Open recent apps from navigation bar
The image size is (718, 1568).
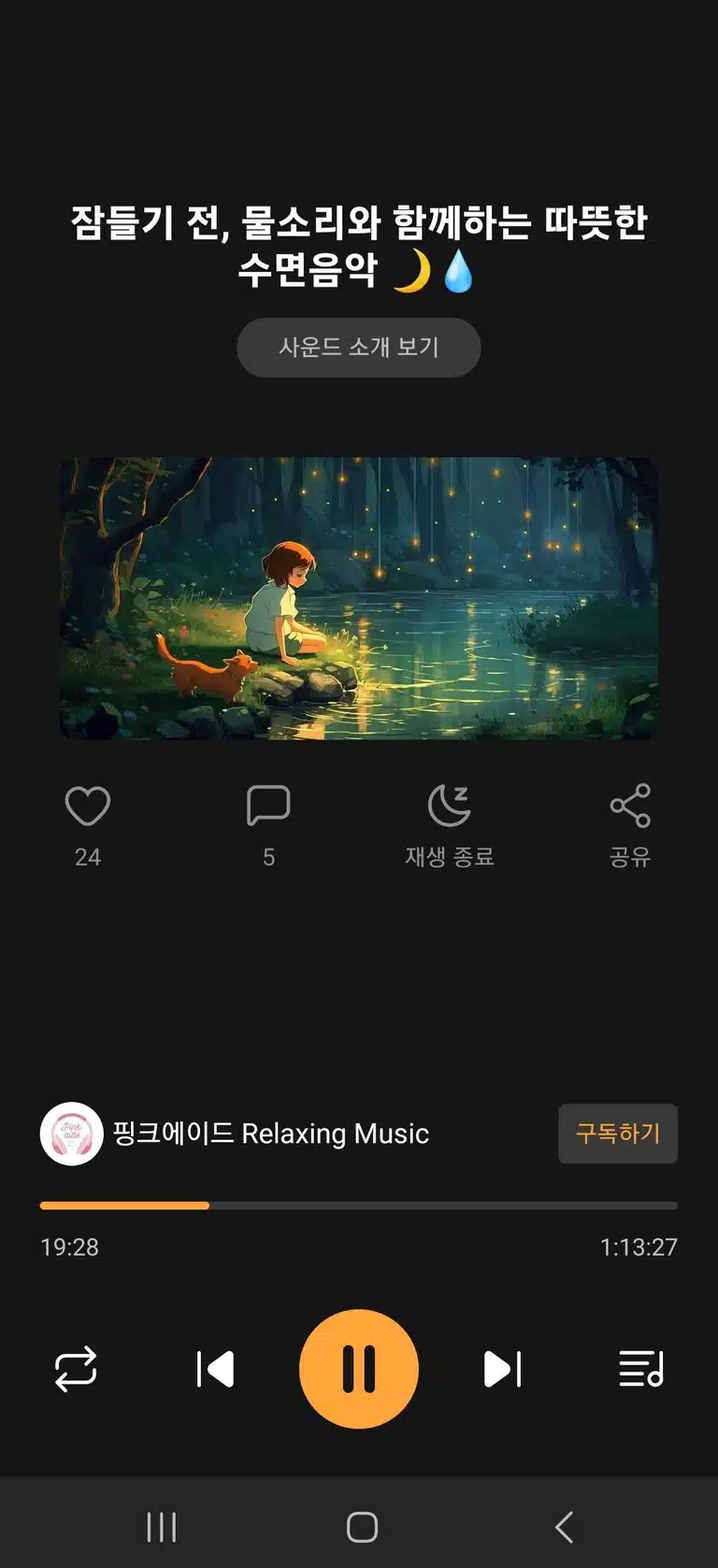(162, 1527)
